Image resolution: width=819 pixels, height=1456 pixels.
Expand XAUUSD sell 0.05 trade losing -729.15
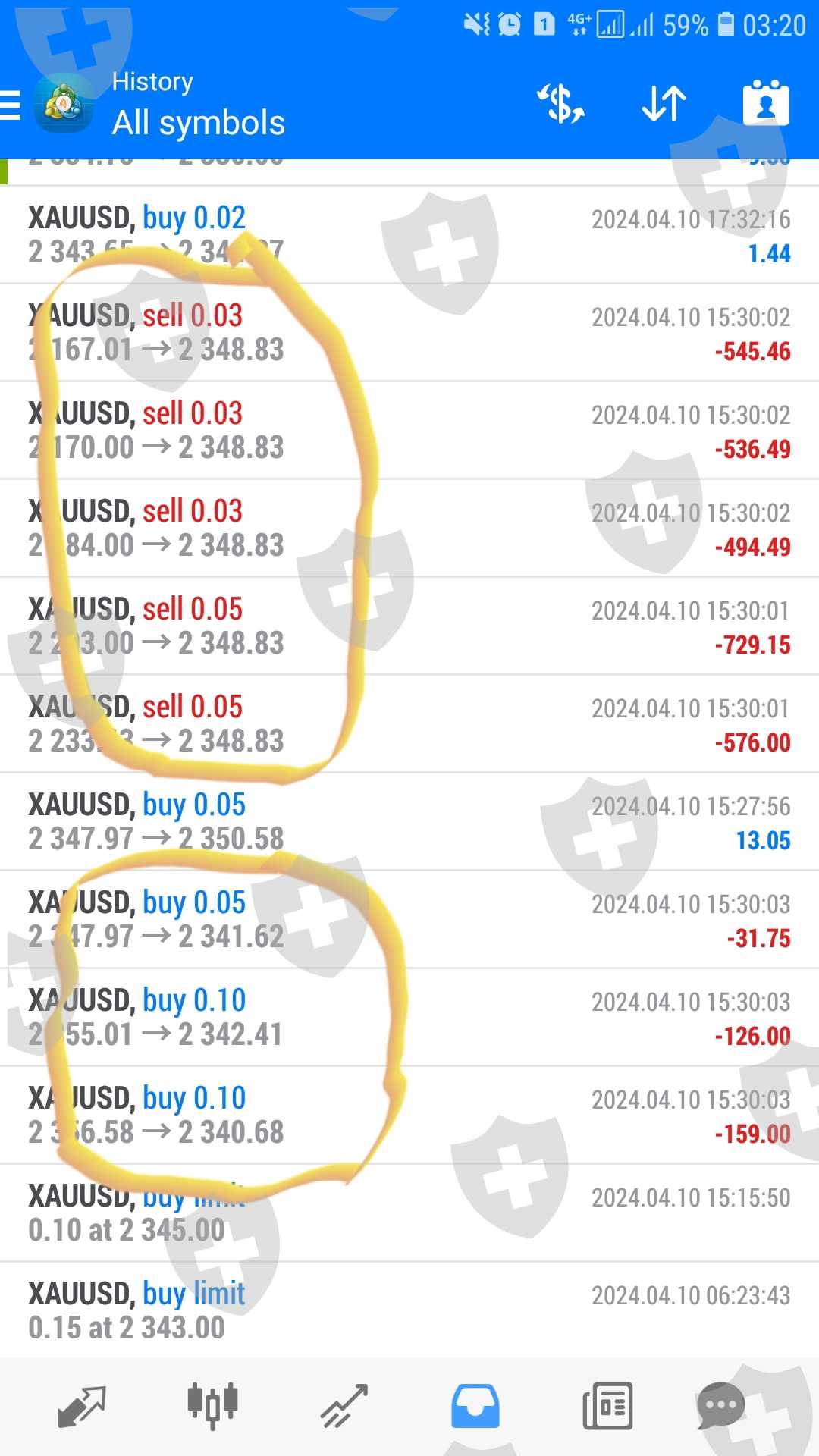tap(409, 626)
